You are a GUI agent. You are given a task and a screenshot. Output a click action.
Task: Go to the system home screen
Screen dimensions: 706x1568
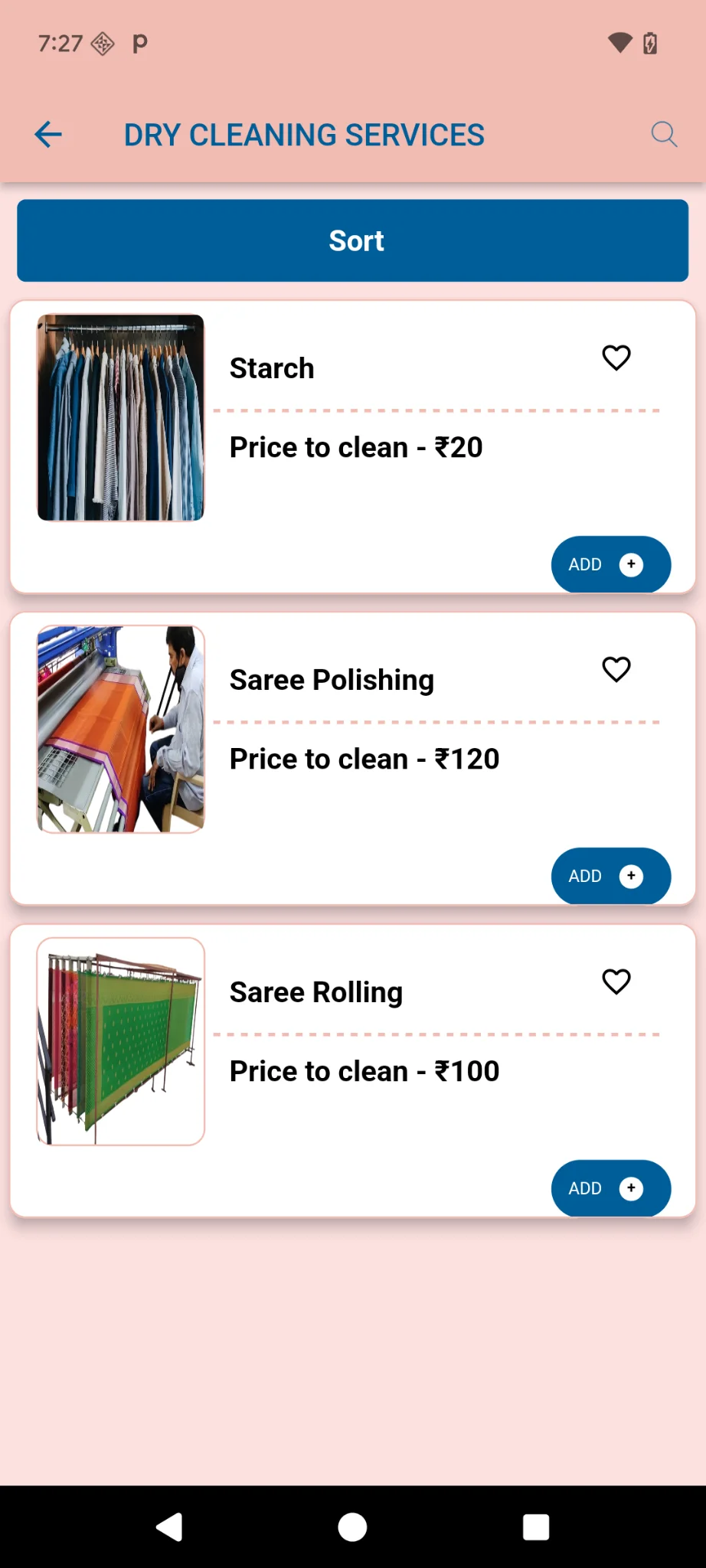[352, 1527]
